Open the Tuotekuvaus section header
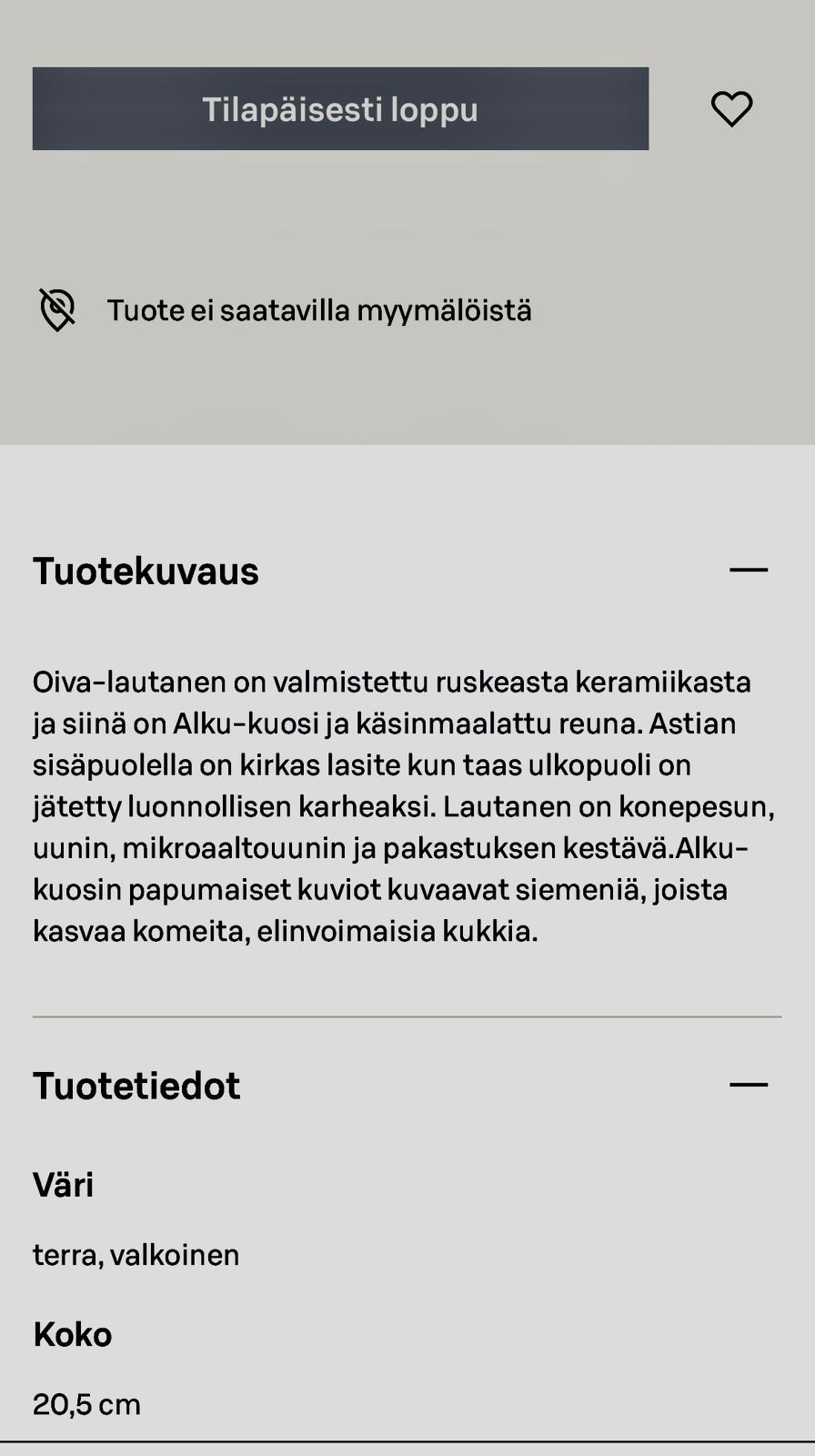815x1456 pixels. pyautogui.click(x=146, y=570)
